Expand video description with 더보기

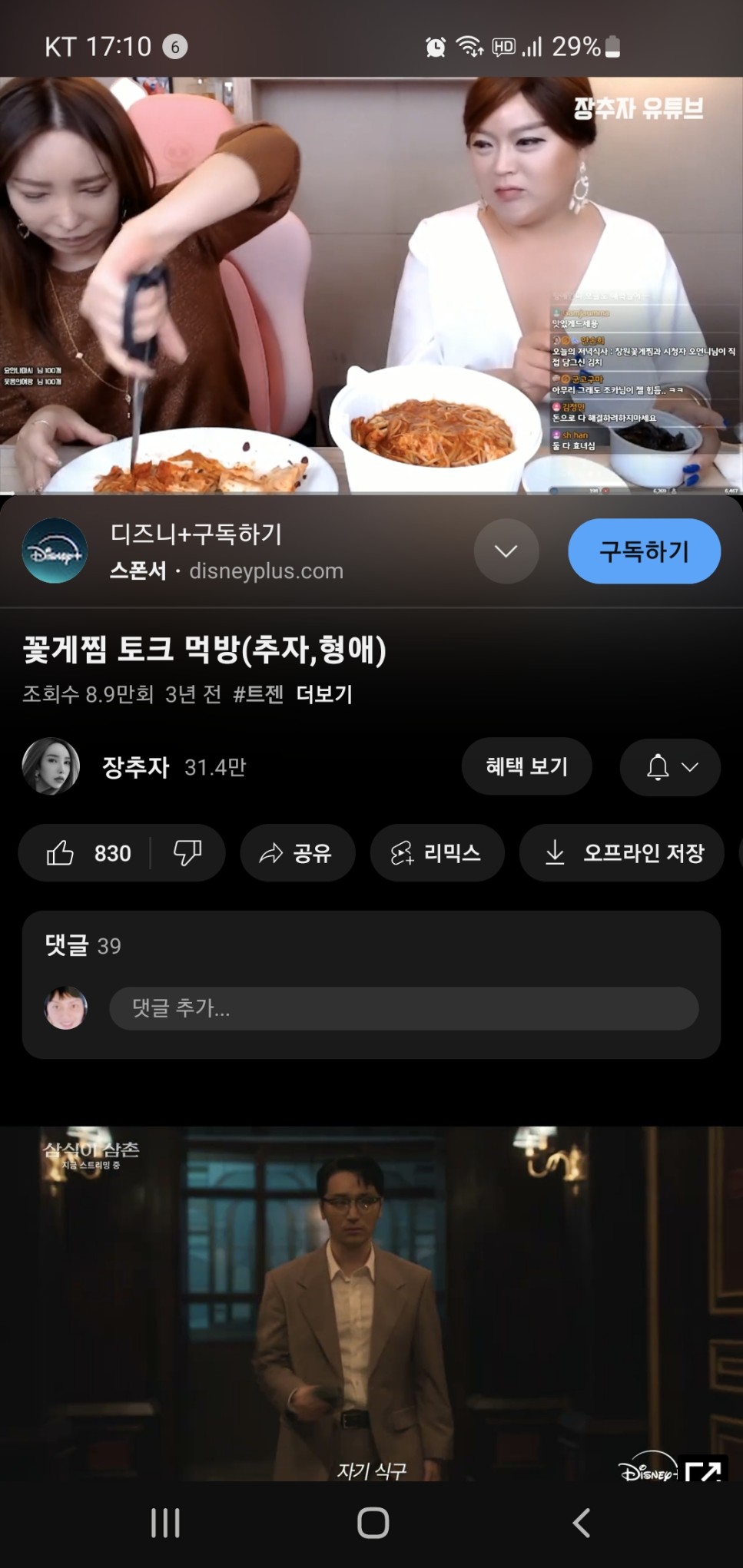pyautogui.click(x=324, y=695)
